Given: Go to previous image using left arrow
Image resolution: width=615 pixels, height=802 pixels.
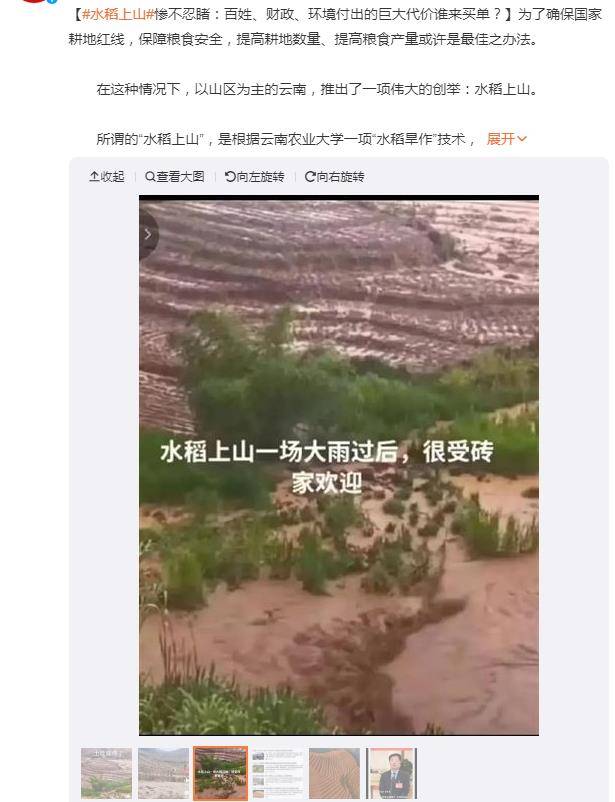Looking at the screenshot, I should pyautogui.click(x=148, y=235).
